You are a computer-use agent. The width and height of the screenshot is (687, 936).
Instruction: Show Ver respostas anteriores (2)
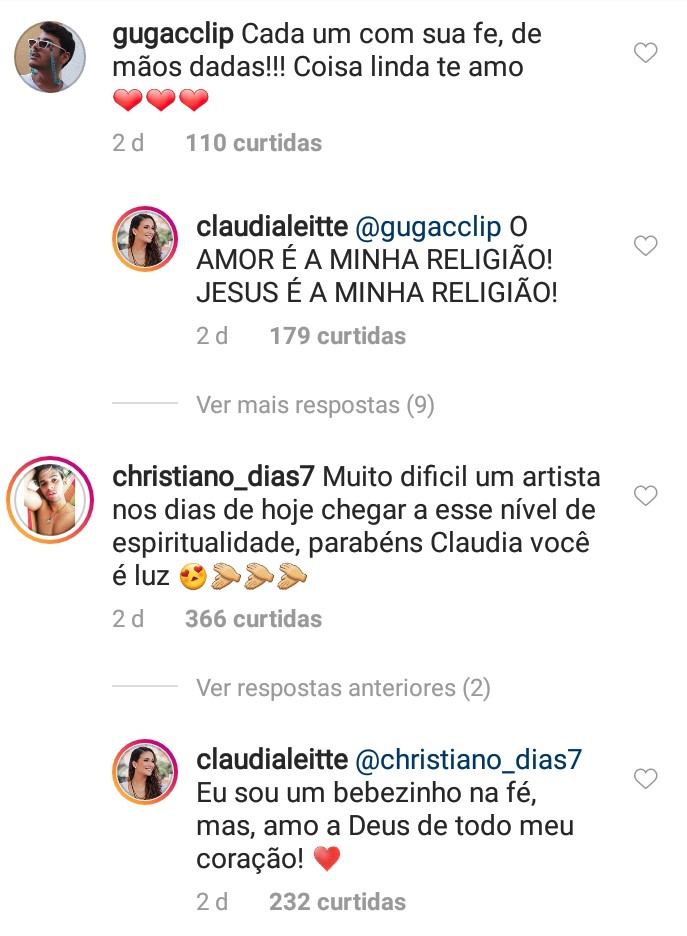[343, 688]
